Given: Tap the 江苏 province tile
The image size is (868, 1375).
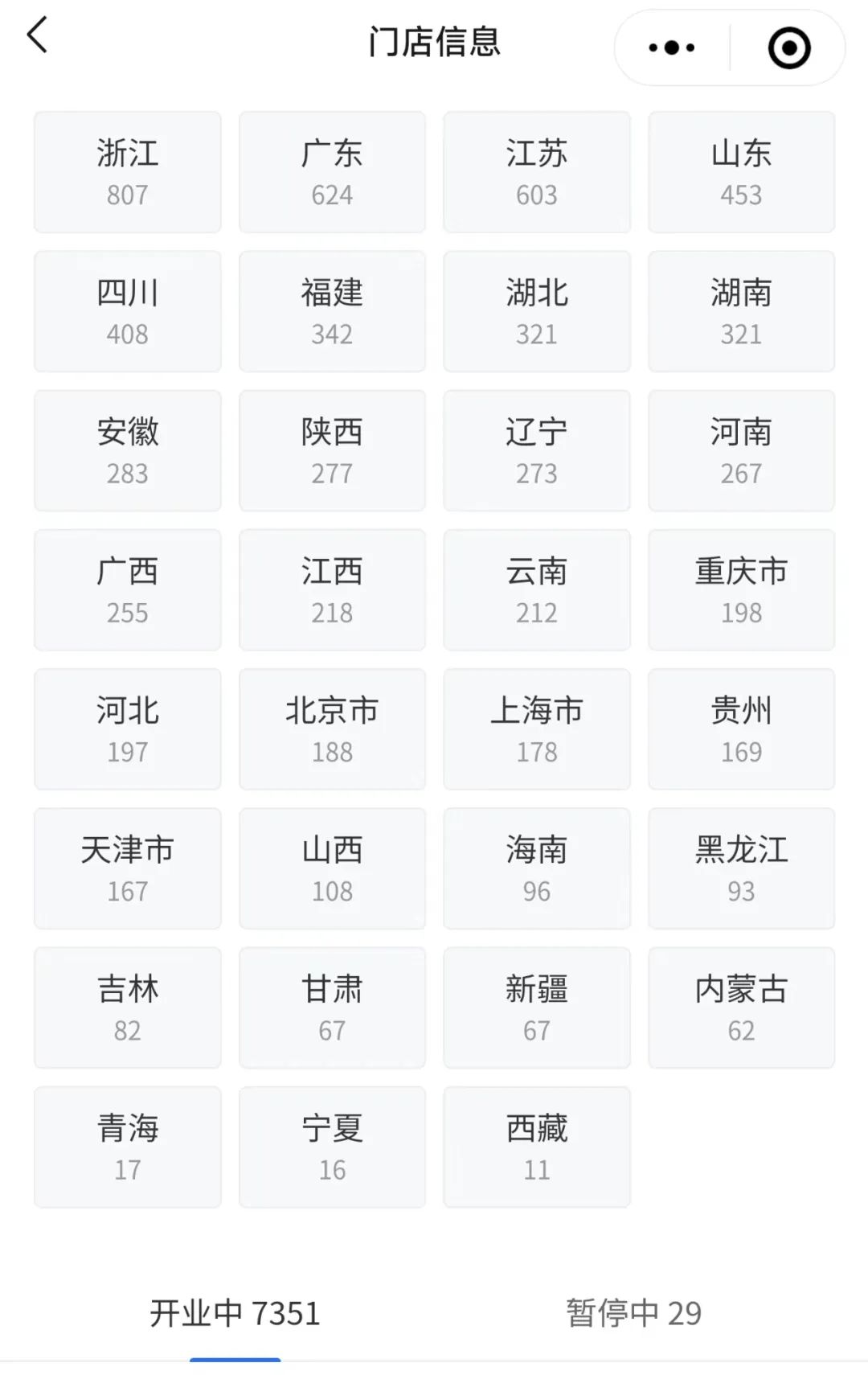Looking at the screenshot, I should coord(536,172).
